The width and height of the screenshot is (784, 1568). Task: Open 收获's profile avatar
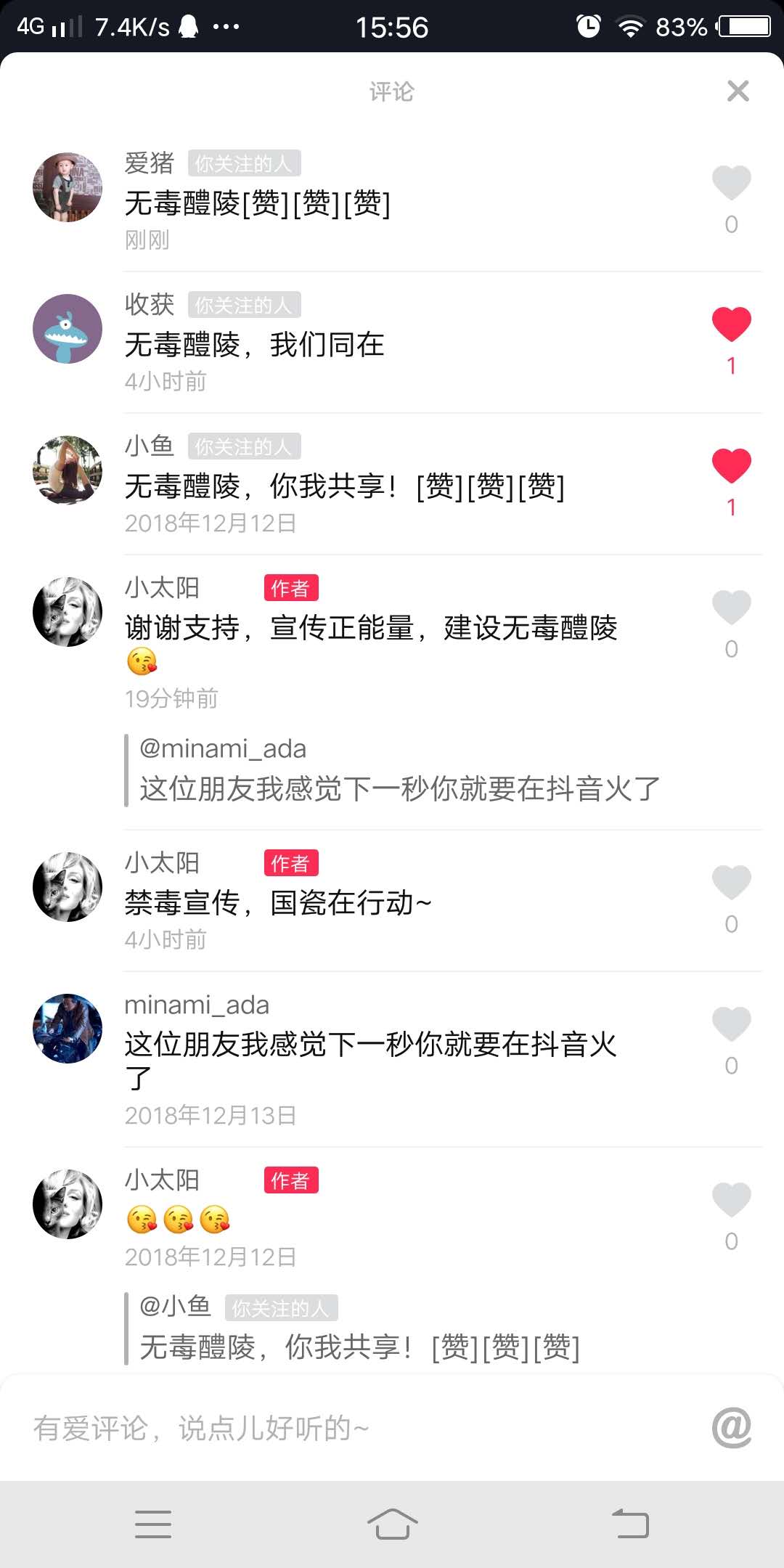click(x=68, y=329)
